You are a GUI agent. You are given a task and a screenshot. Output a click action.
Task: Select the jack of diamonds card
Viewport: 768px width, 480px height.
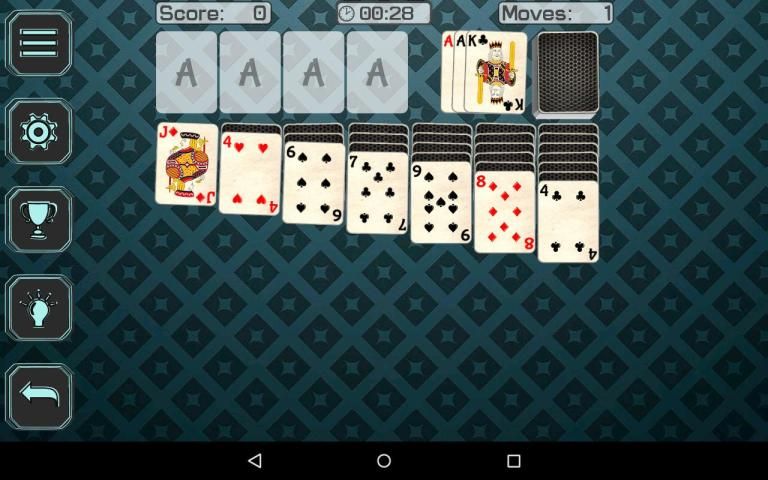[186, 164]
